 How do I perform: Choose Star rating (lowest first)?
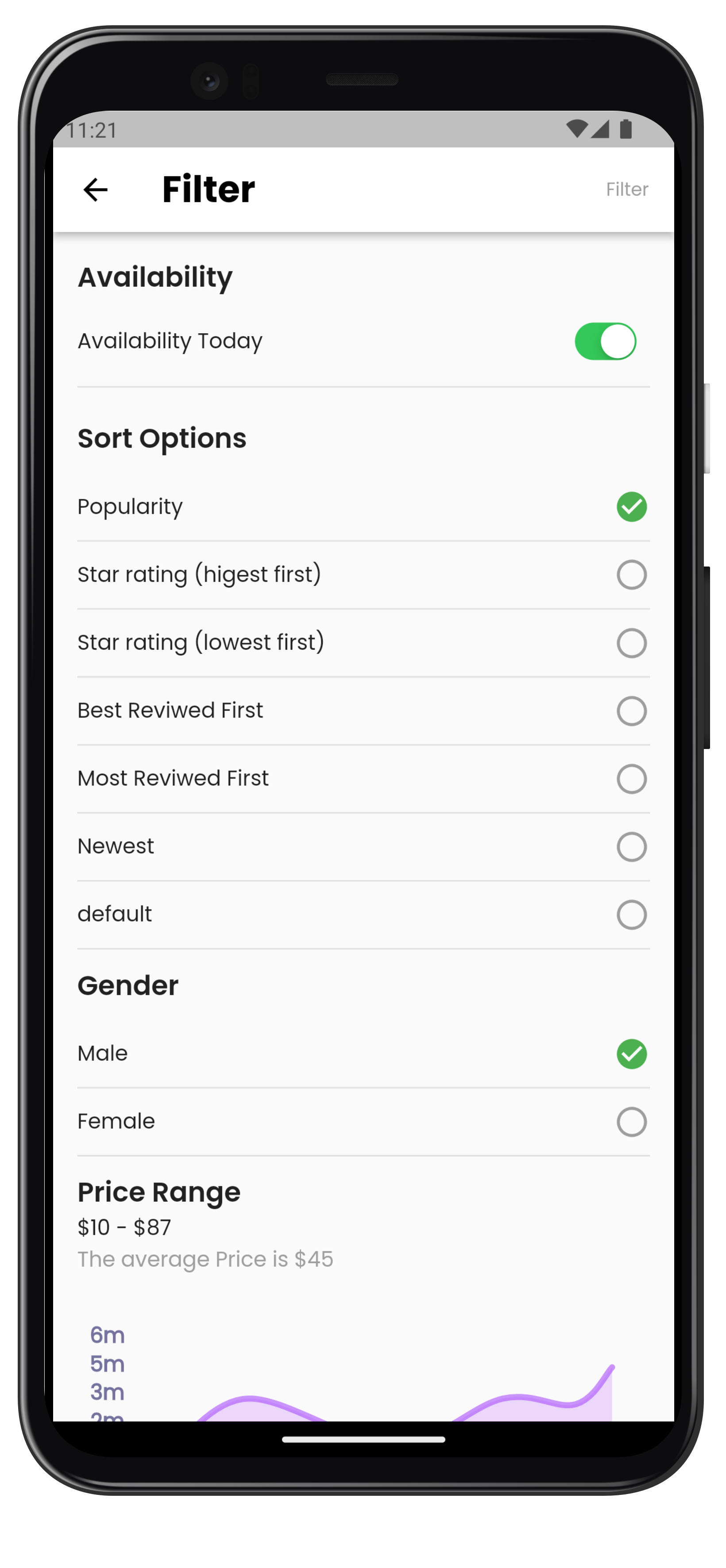[x=363, y=644]
